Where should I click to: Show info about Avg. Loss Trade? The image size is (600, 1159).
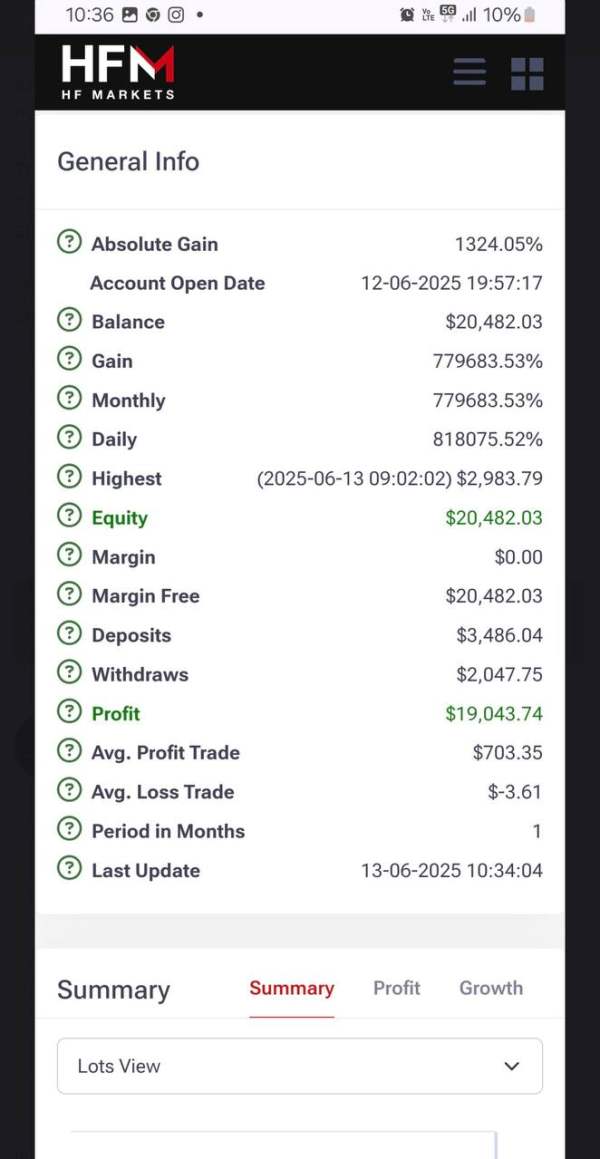pos(69,791)
